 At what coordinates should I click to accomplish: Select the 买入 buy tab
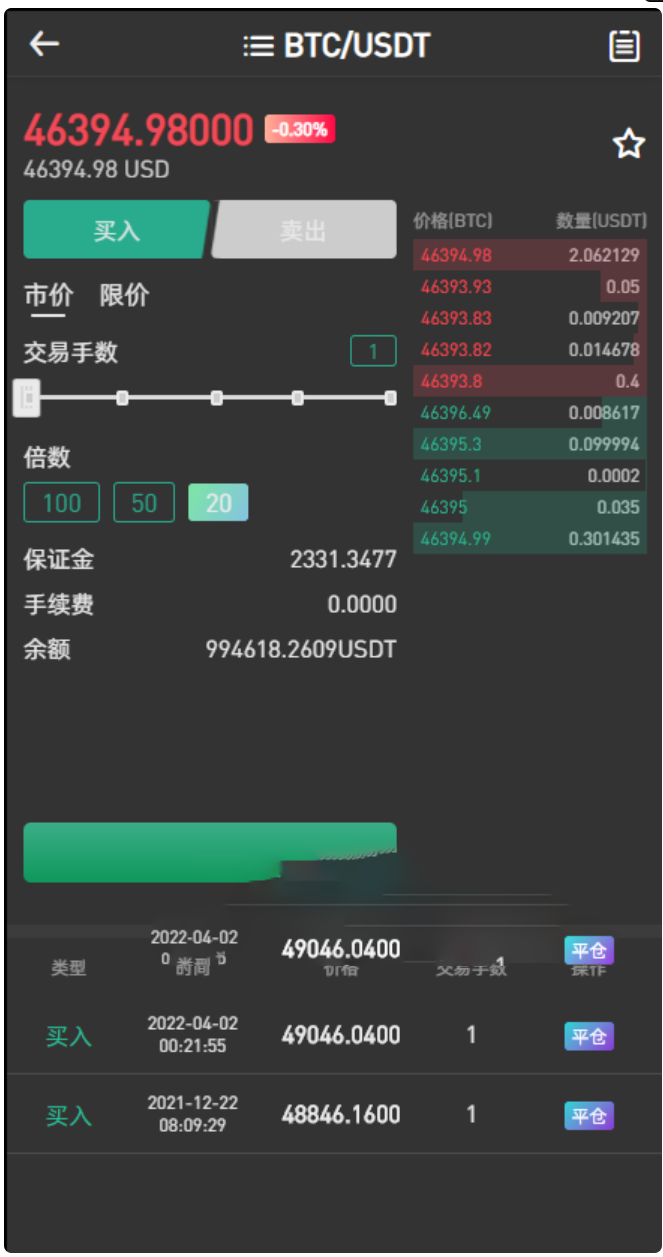(x=116, y=230)
